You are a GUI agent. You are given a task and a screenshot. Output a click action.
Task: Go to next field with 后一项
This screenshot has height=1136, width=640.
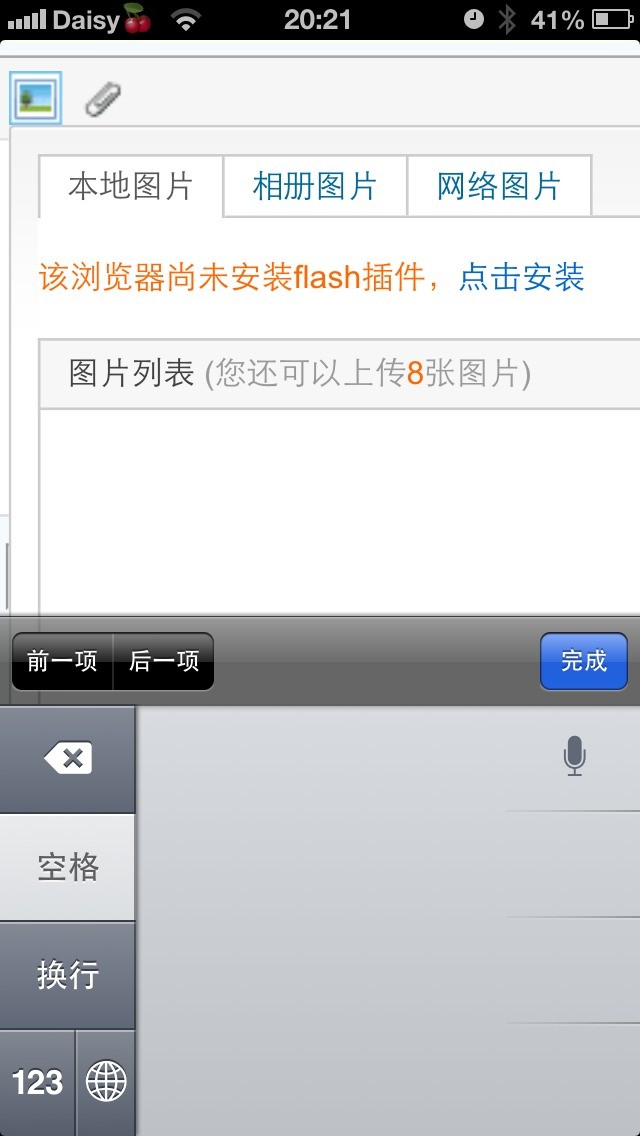pyautogui.click(x=164, y=661)
